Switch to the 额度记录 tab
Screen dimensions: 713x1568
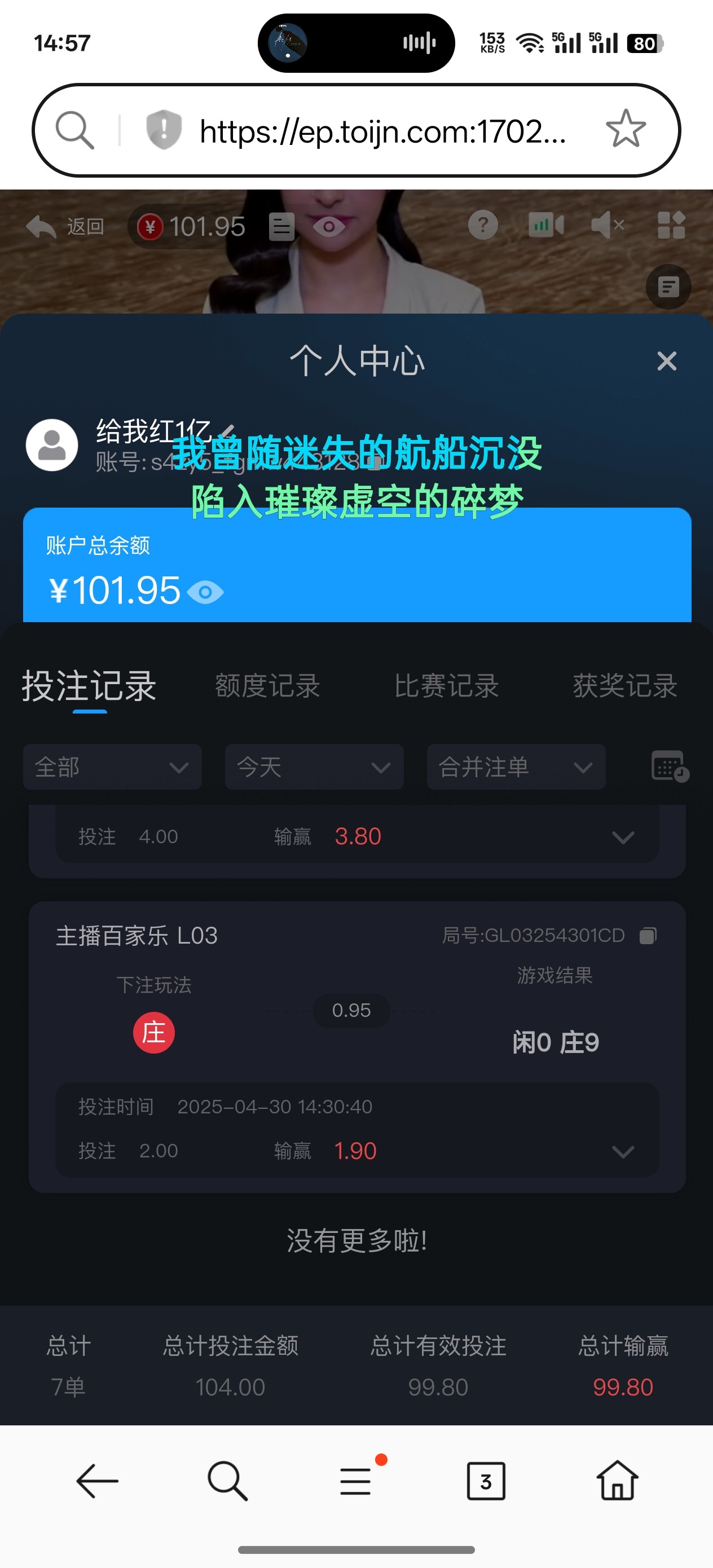(267, 686)
